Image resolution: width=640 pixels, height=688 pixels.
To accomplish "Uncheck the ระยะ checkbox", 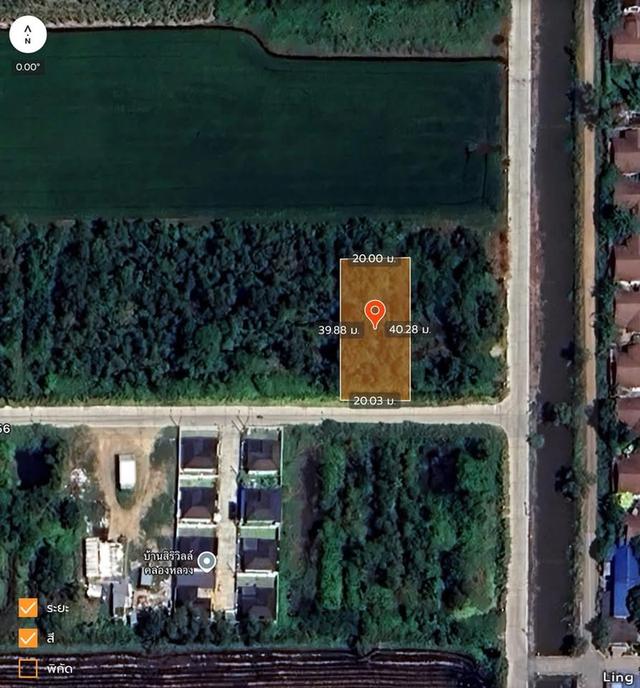I will tap(28, 608).
